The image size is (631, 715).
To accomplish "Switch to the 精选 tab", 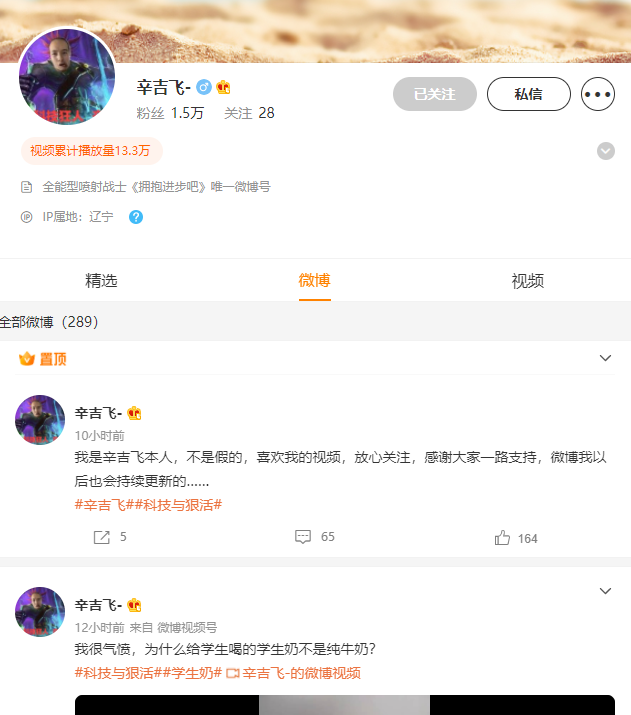I will tap(101, 281).
